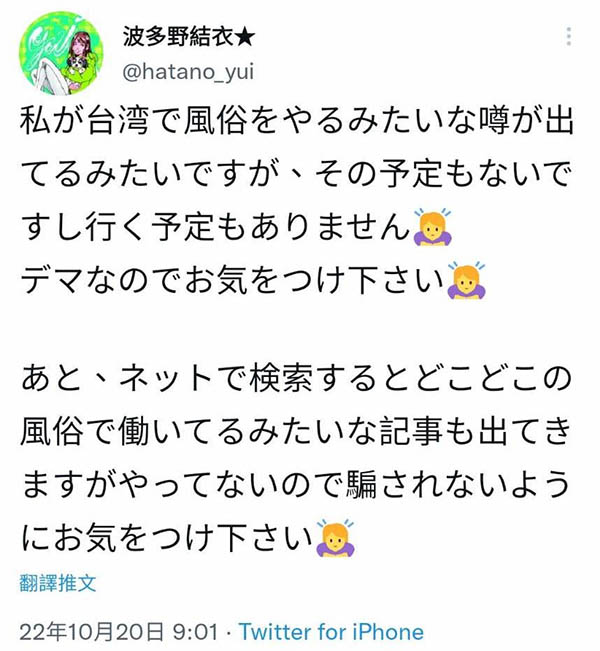View the @hatano_yui profile handle

click(189, 71)
